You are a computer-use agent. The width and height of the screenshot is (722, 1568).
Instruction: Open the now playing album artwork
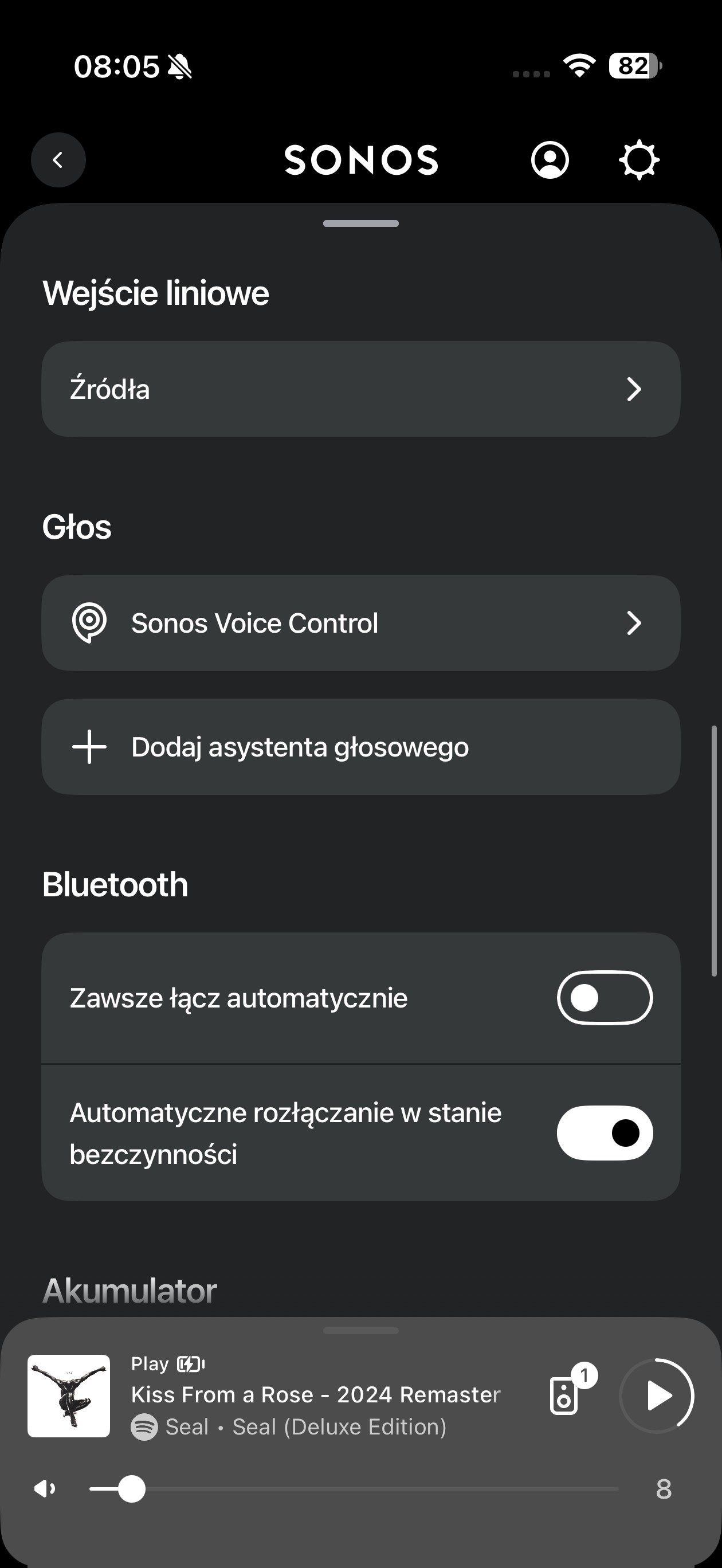tap(69, 1395)
